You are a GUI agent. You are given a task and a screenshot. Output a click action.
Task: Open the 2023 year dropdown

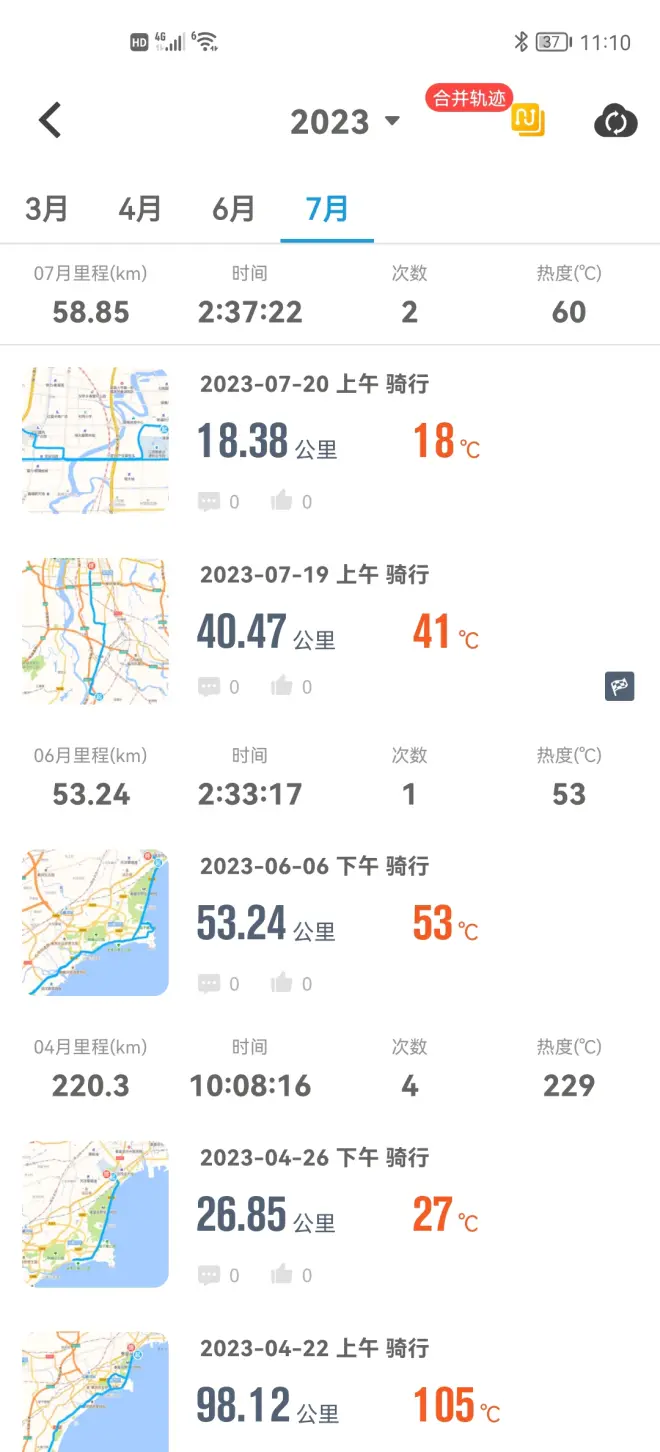click(344, 122)
